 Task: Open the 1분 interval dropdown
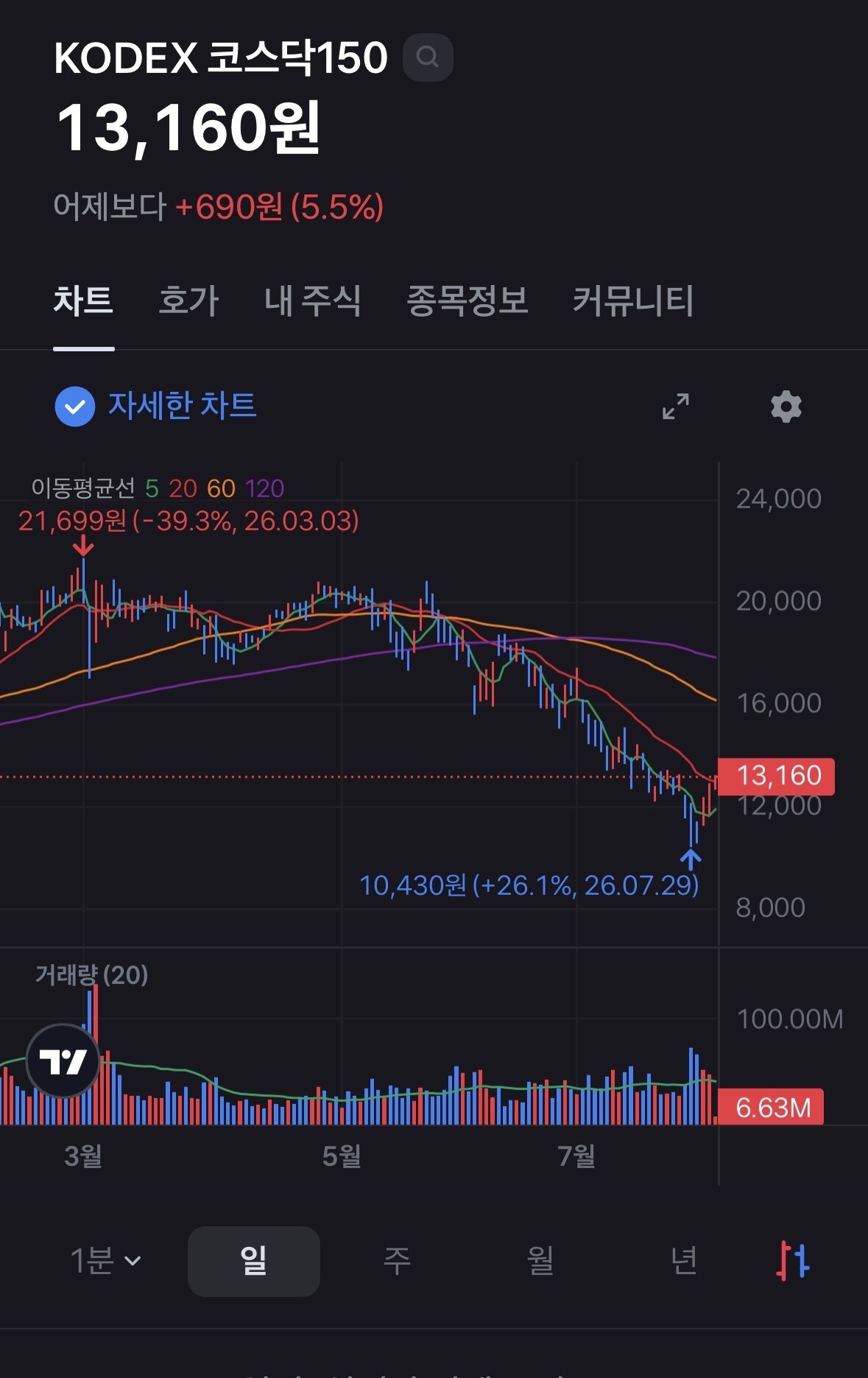click(x=105, y=1261)
